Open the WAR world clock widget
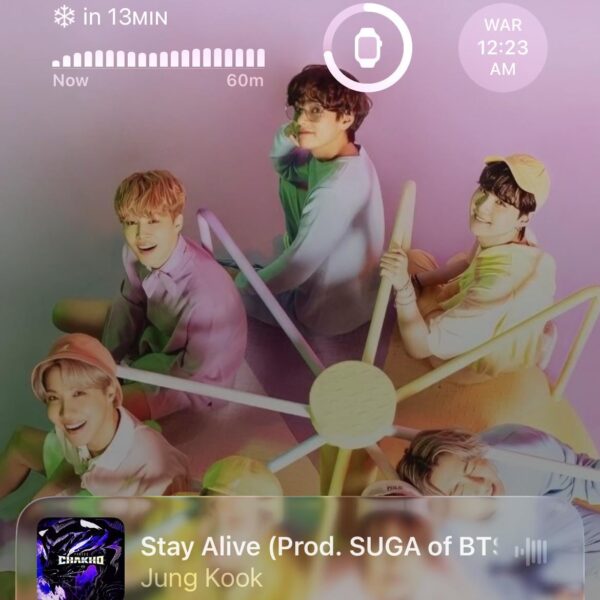Image resolution: width=600 pixels, height=600 pixels. pyautogui.click(x=503, y=47)
